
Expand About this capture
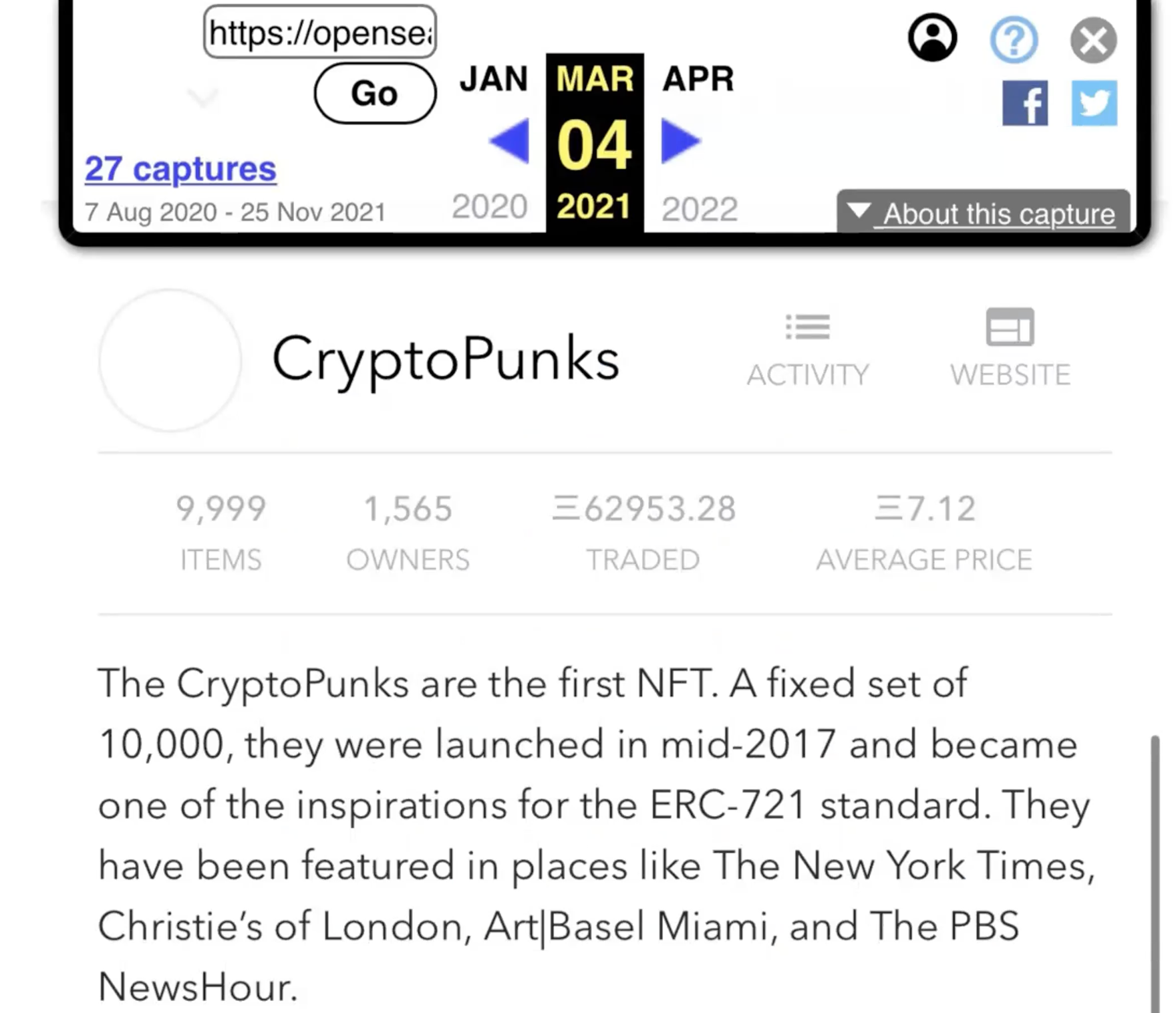coord(983,214)
